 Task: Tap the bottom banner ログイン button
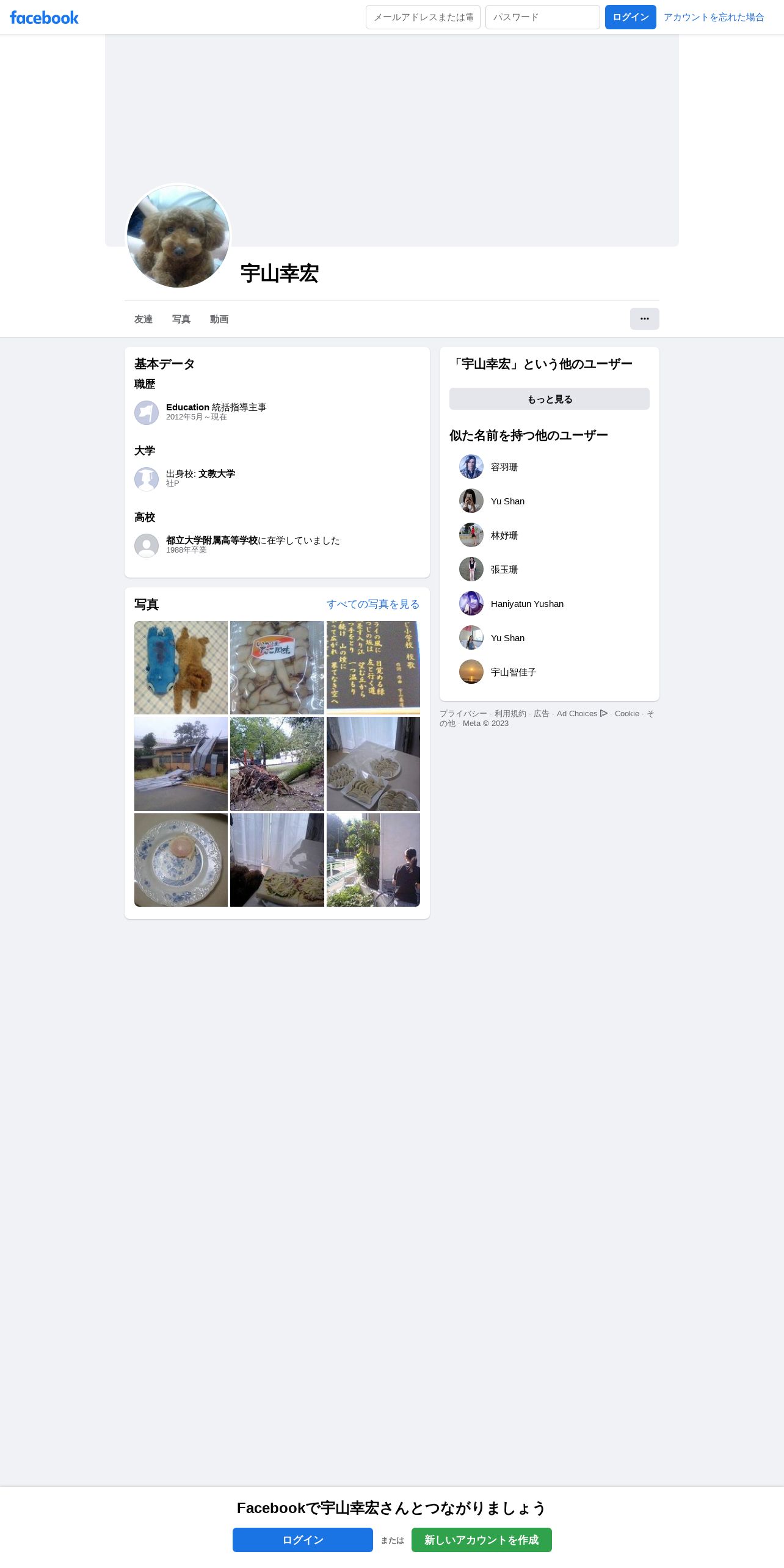(302, 1540)
